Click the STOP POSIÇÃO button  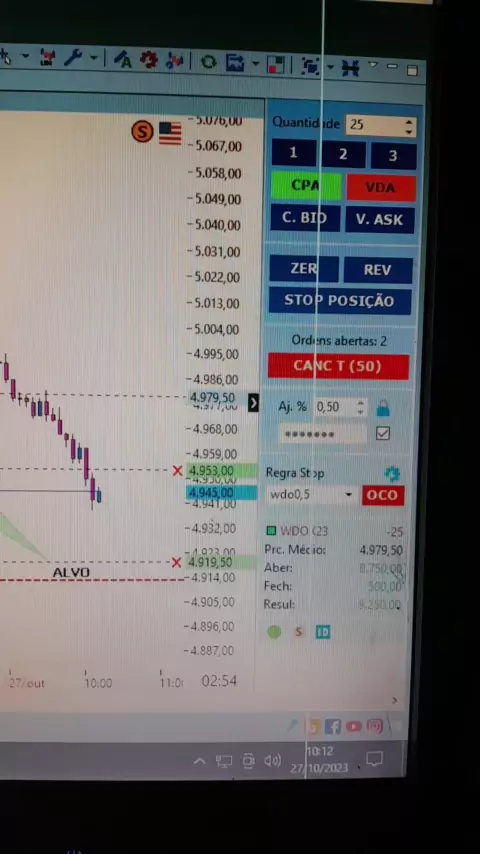pos(340,301)
